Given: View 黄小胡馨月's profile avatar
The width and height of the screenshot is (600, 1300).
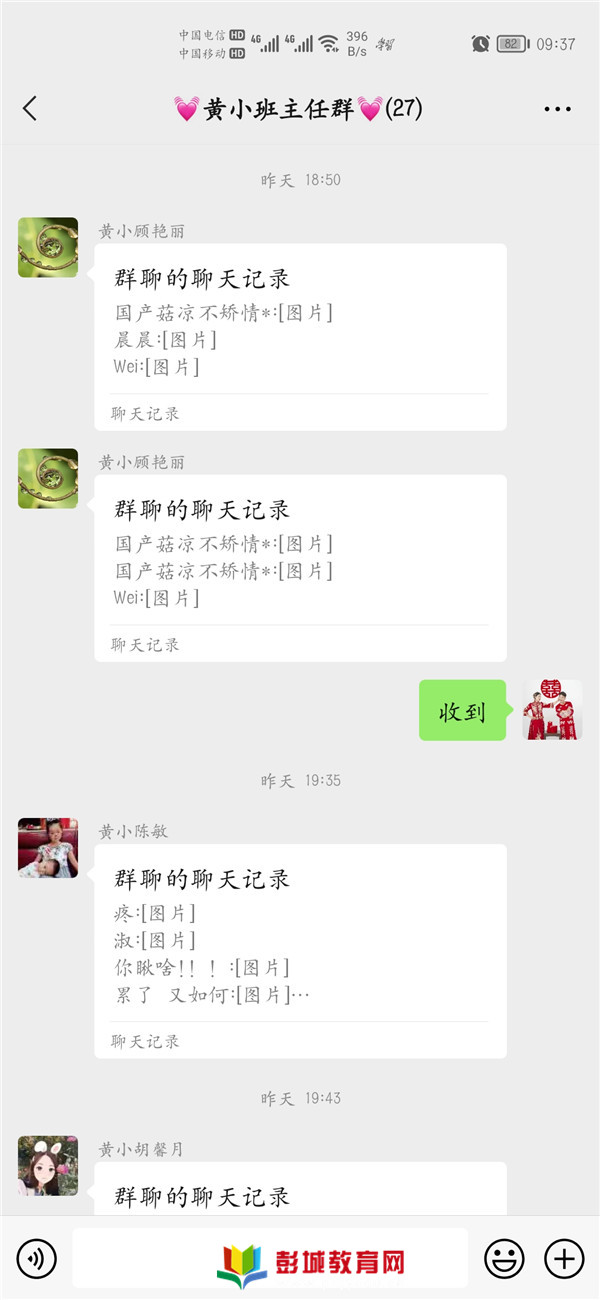Looking at the screenshot, I should pyautogui.click(x=48, y=1166).
